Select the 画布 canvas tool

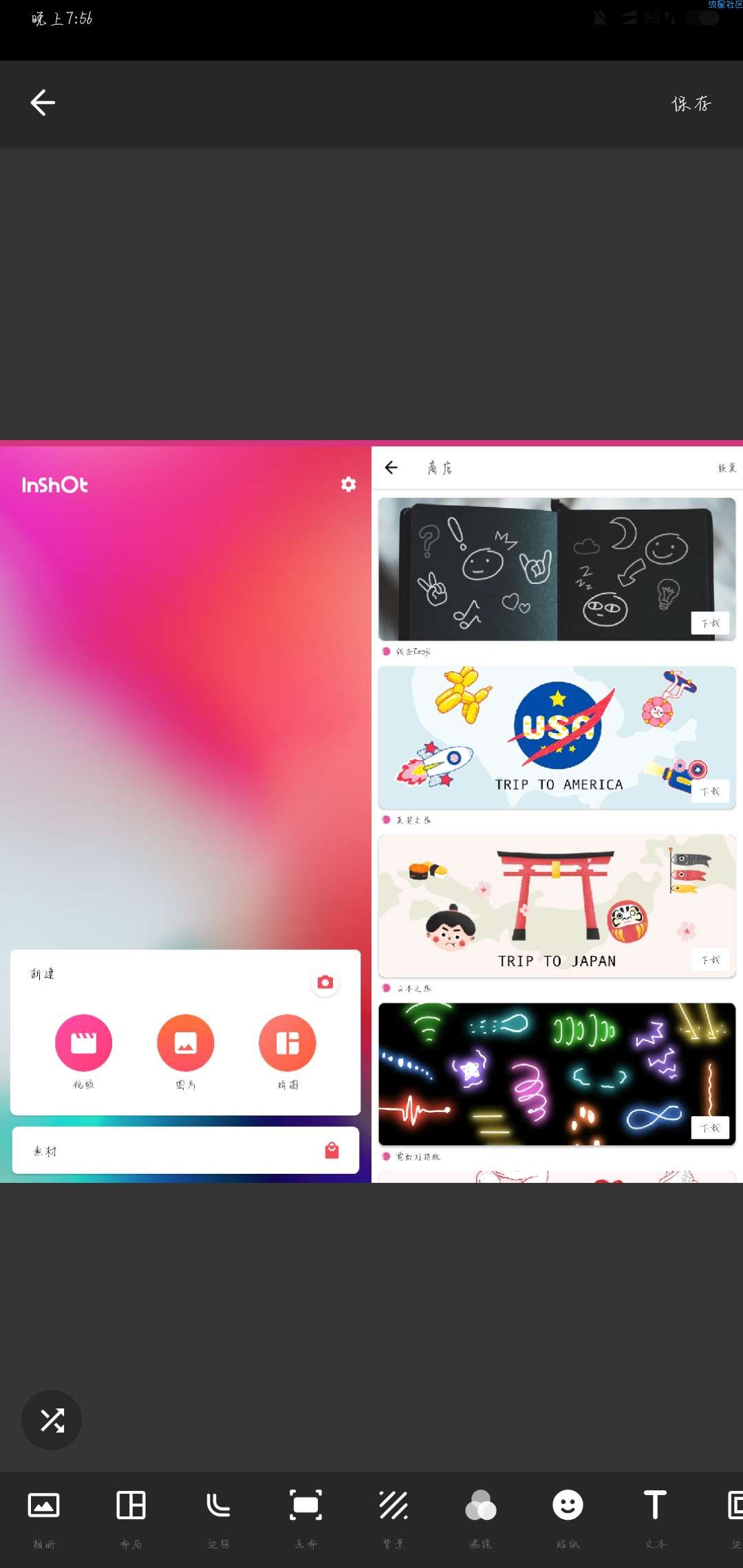[305, 1517]
